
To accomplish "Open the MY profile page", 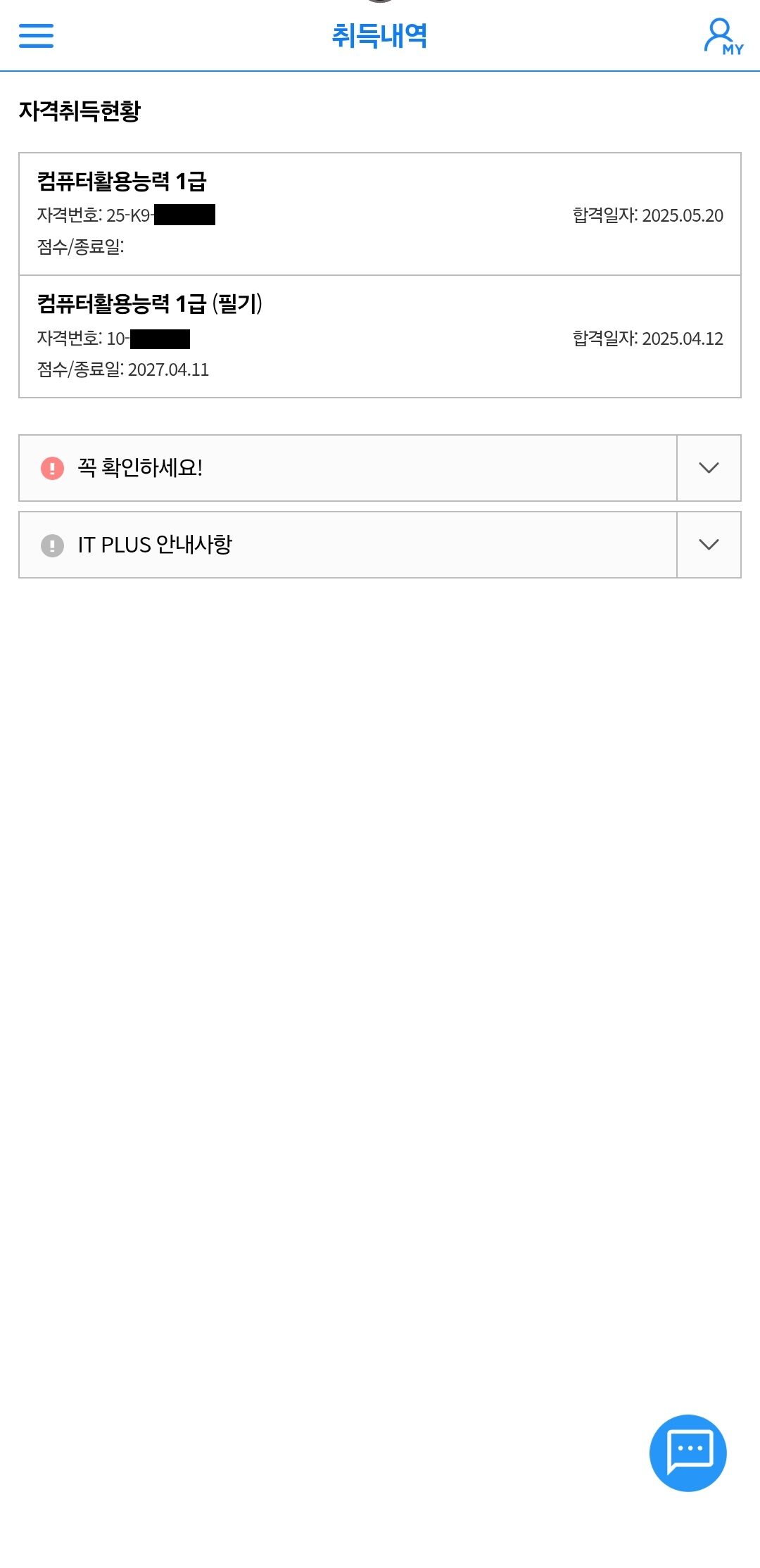I will (723, 37).
